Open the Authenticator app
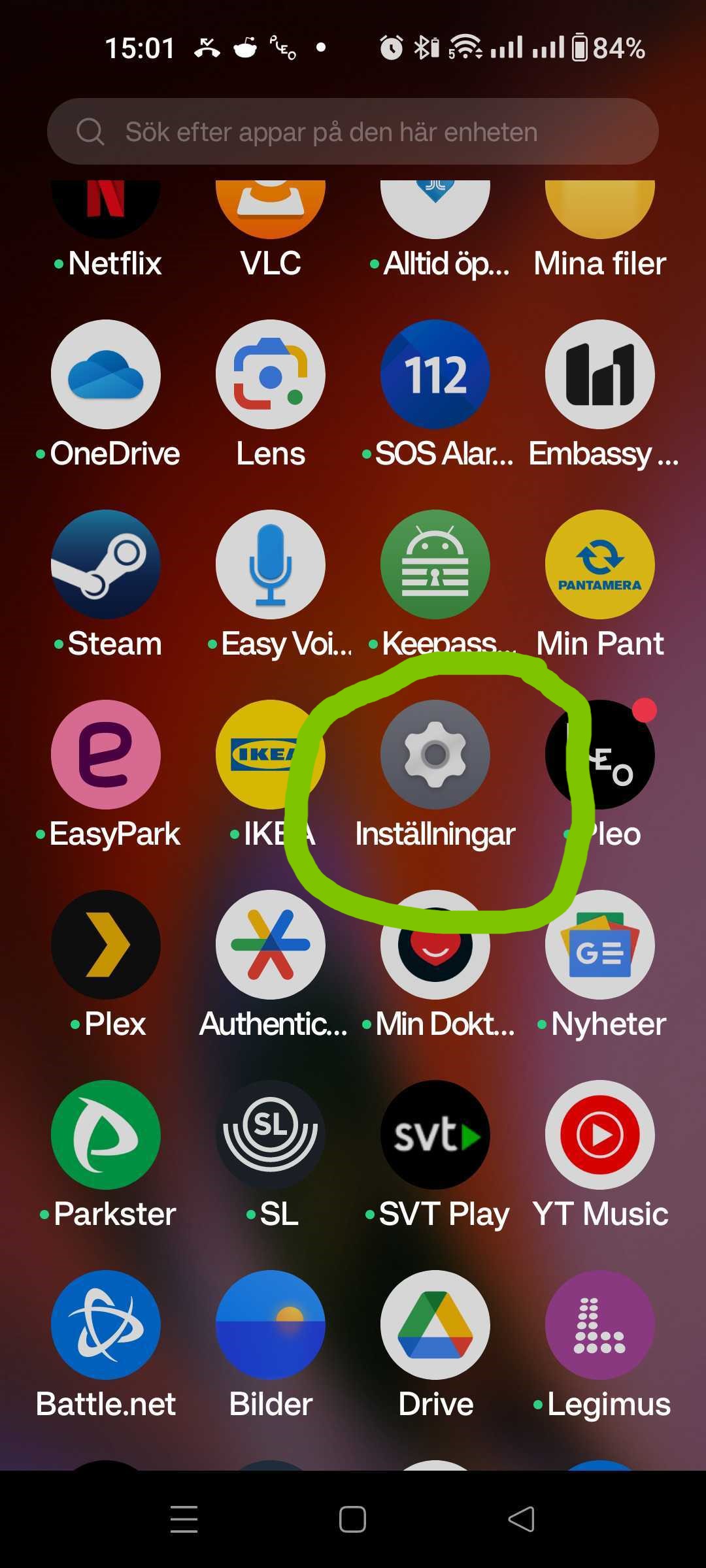This screenshot has height=1568, width=706. [271, 945]
